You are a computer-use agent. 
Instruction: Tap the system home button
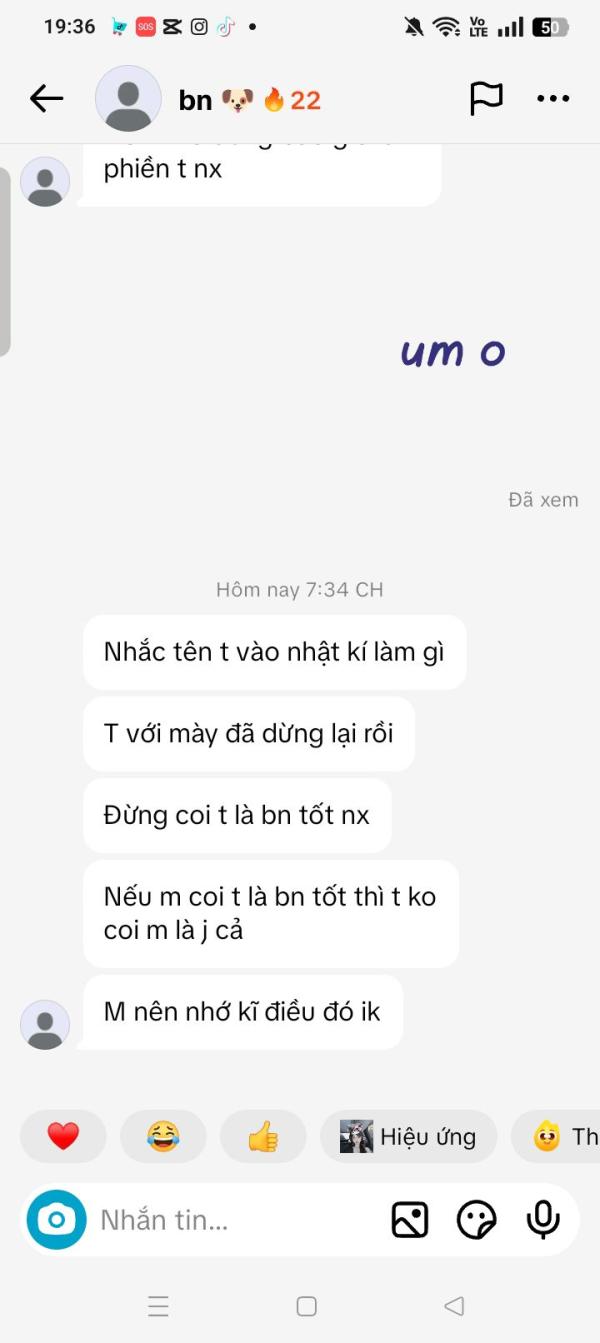307,1306
